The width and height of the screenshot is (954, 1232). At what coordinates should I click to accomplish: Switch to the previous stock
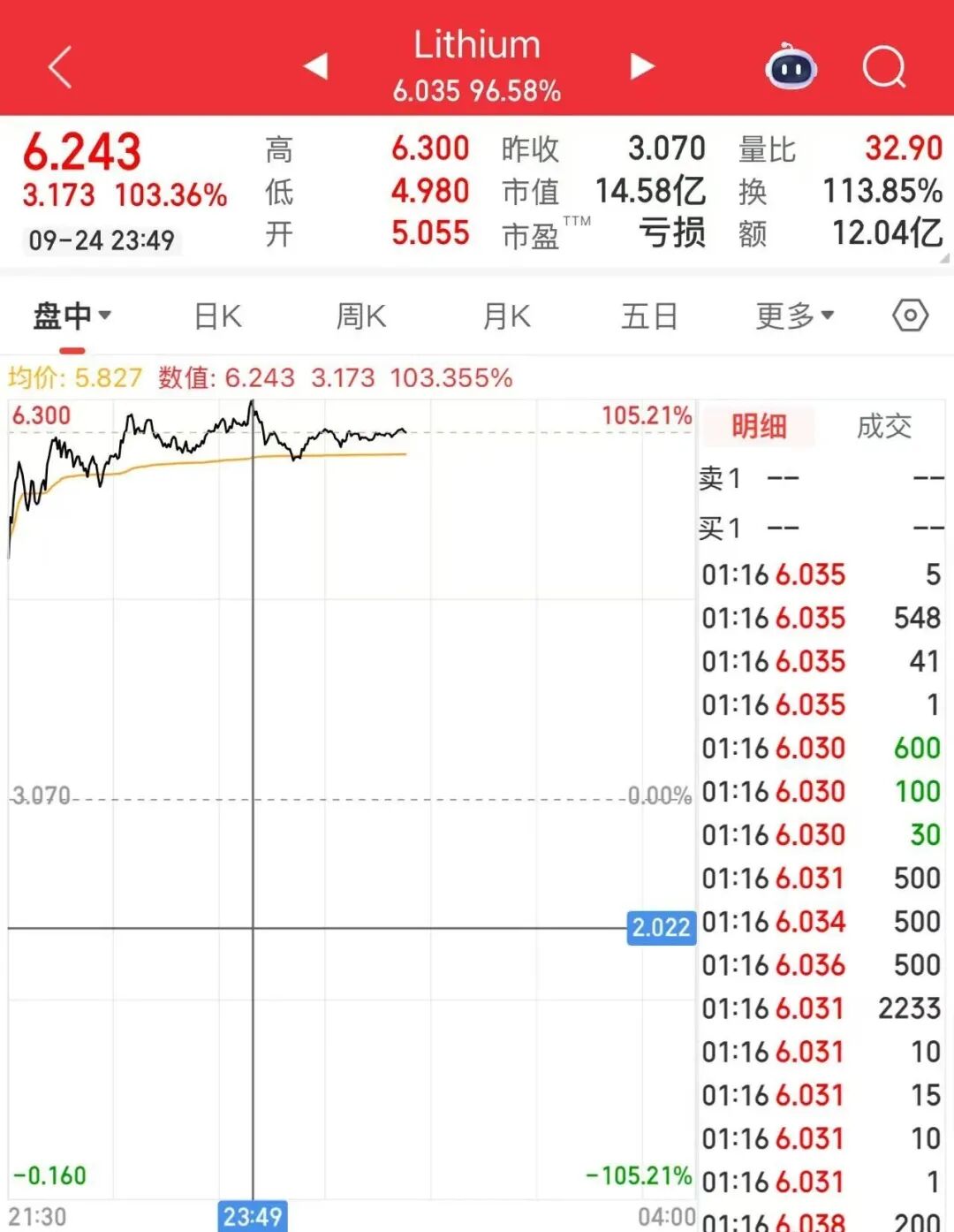click(315, 66)
